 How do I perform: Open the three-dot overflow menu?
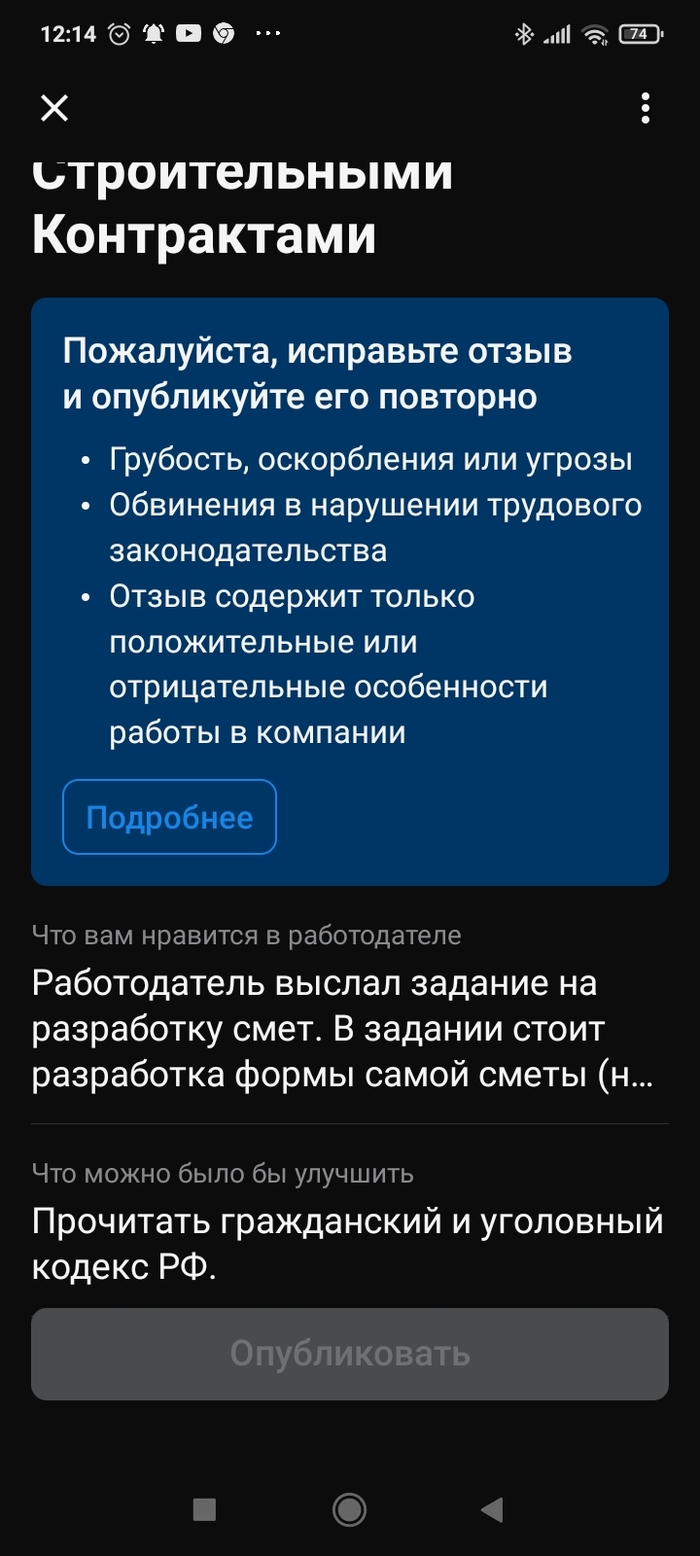tap(646, 108)
